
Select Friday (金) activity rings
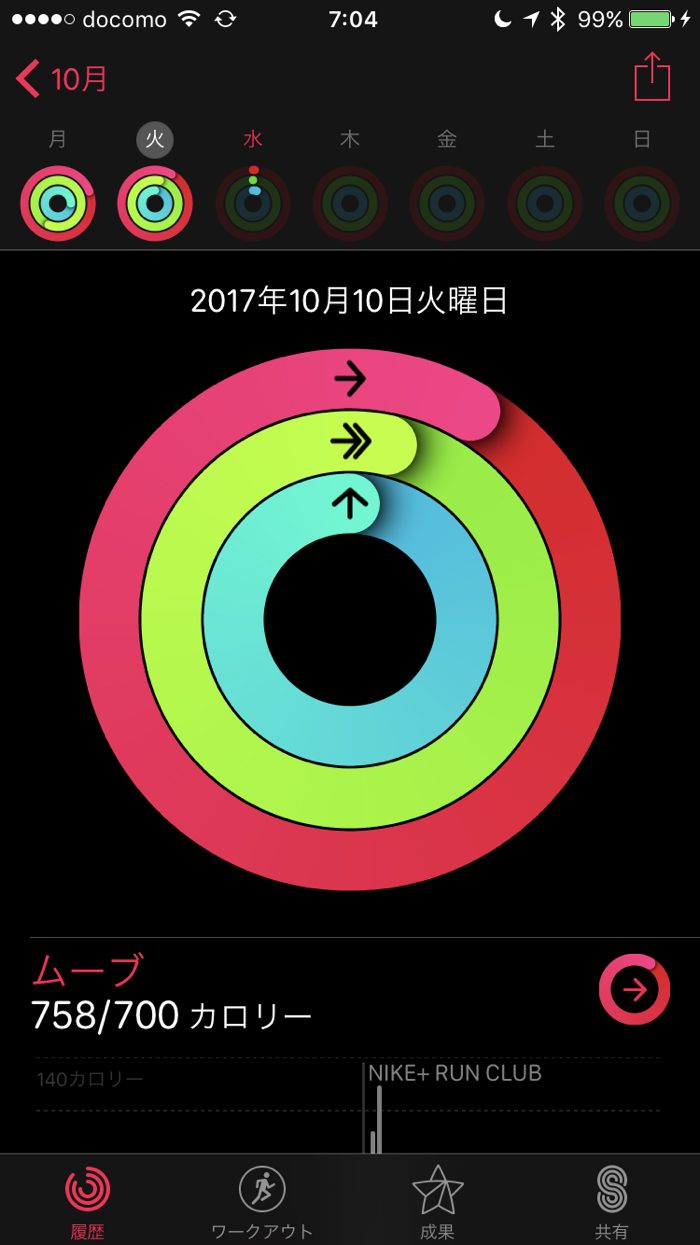(x=447, y=203)
